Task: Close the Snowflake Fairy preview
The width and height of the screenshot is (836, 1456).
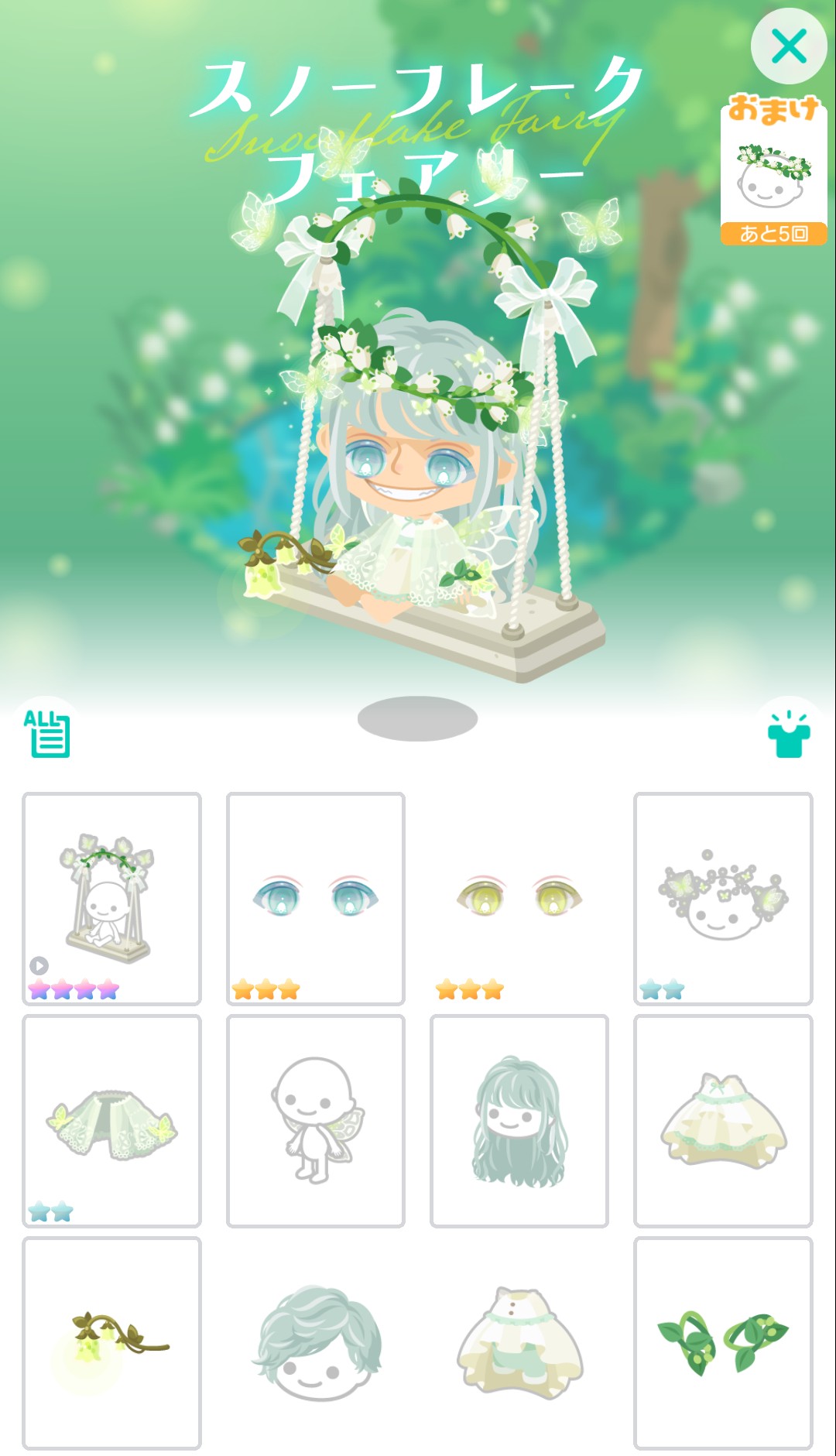Action: [789, 46]
